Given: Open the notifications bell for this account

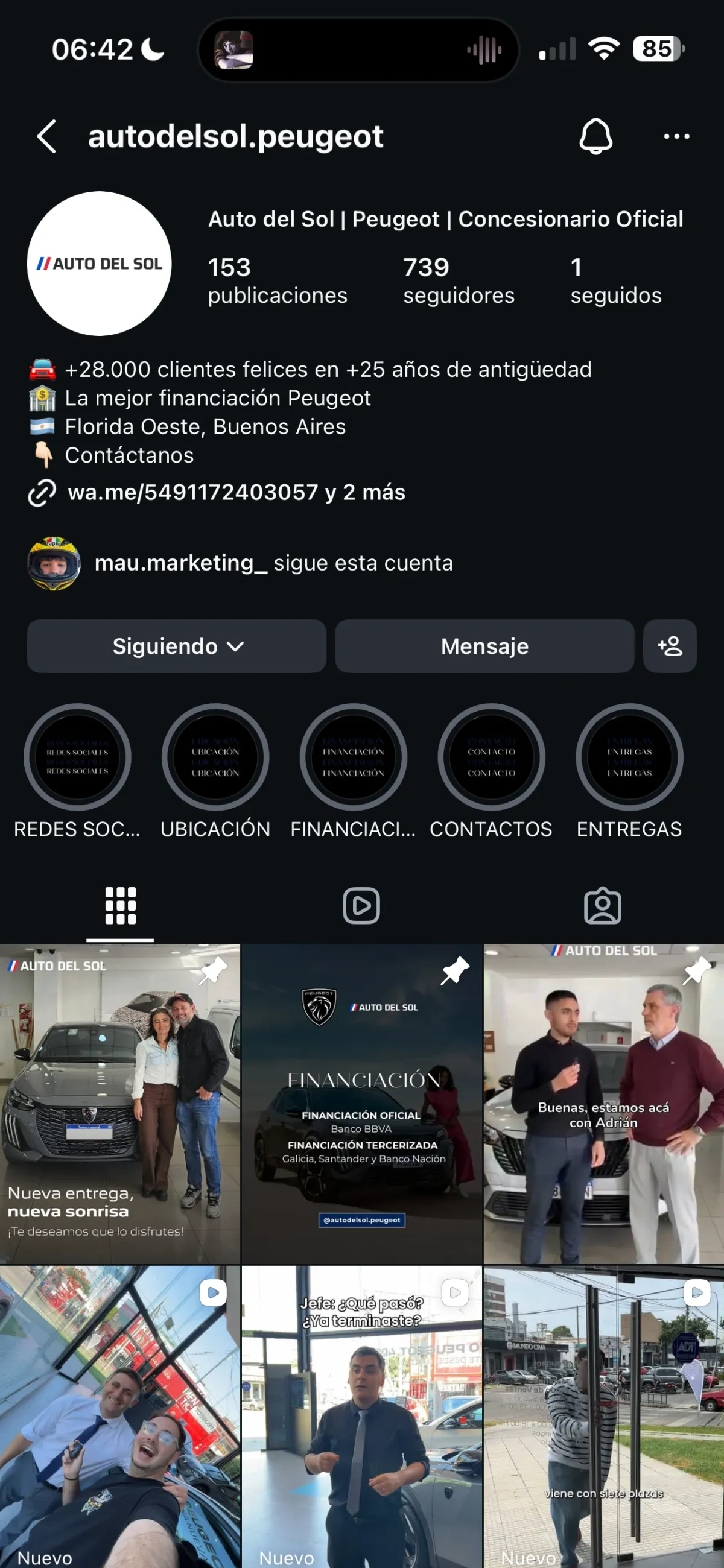Looking at the screenshot, I should (595, 136).
